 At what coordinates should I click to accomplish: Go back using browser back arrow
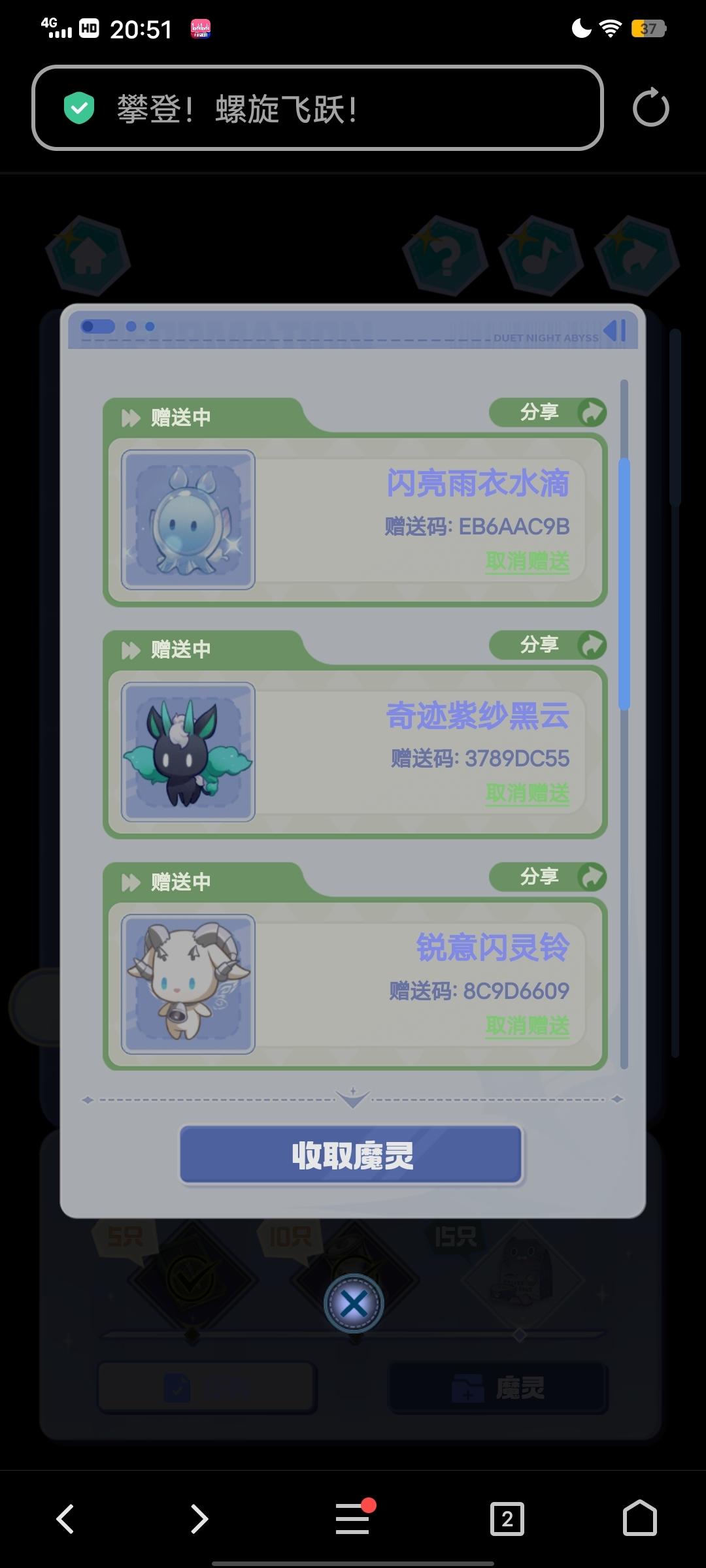tap(65, 1518)
